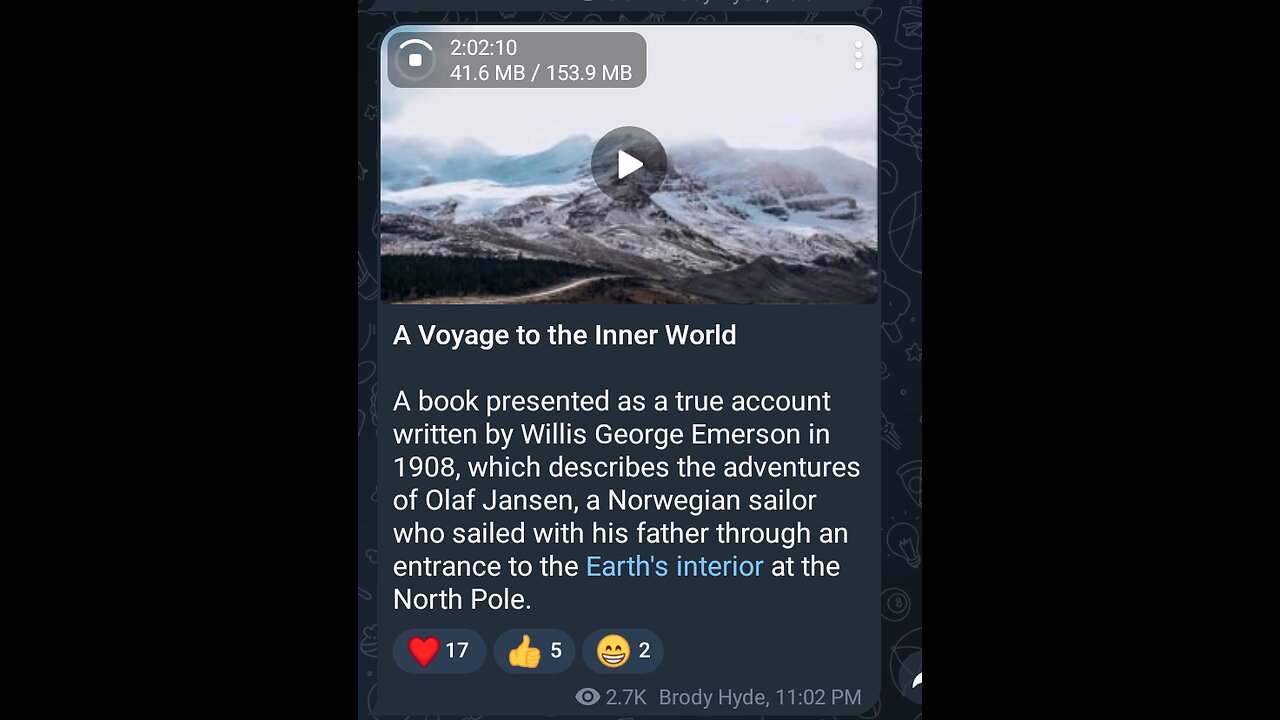
Task: React with the grinning face emoji
Action: click(x=622, y=651)
